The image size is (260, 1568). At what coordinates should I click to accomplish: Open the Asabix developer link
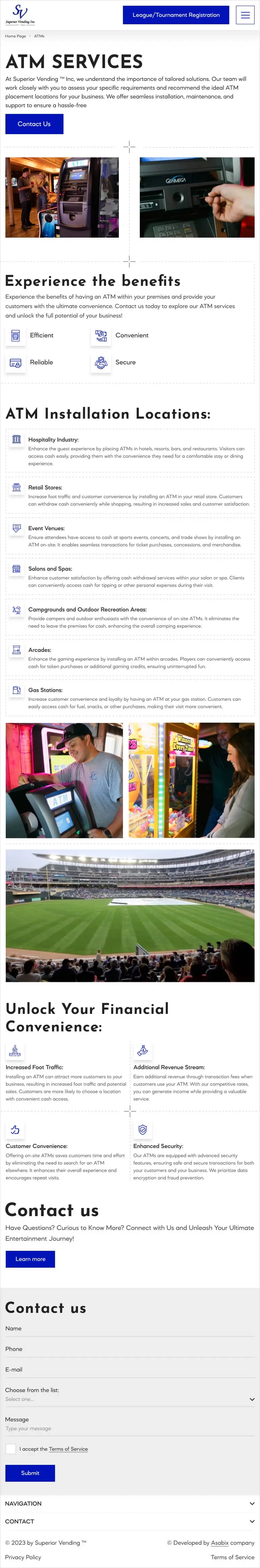click(220, 1543)
